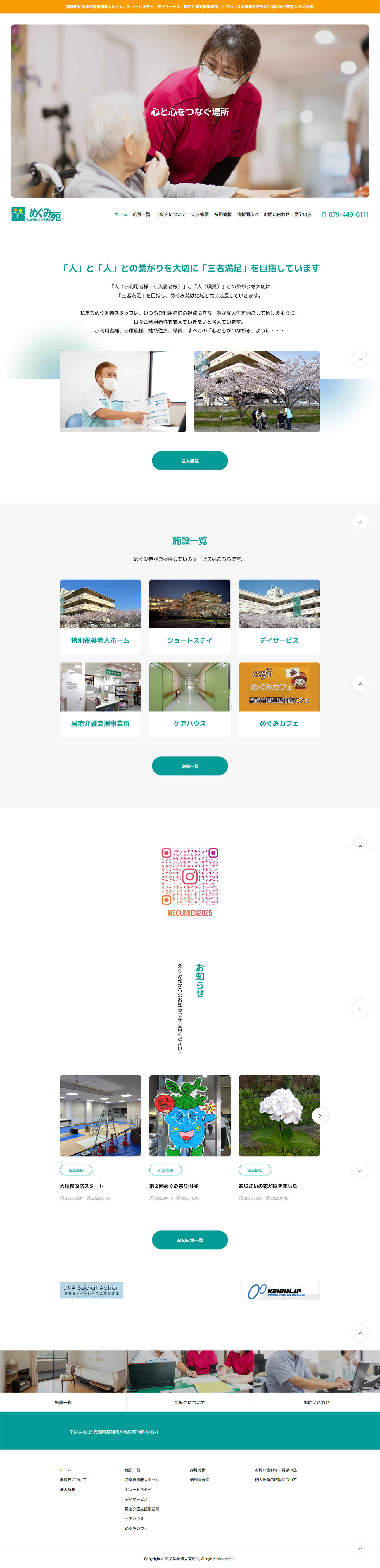The width and height of the screenshot is (380, 1568).
Task: Open the あじさいの花が咲きました news article
Action: coord(267,1186)
